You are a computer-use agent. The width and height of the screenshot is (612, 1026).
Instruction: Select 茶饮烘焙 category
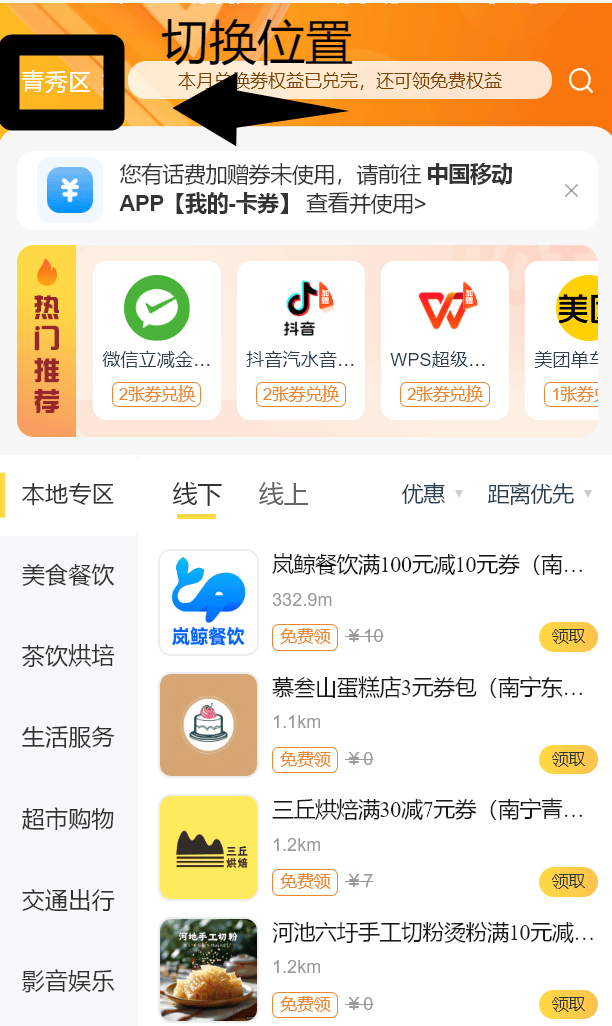(x=68, y=656)
